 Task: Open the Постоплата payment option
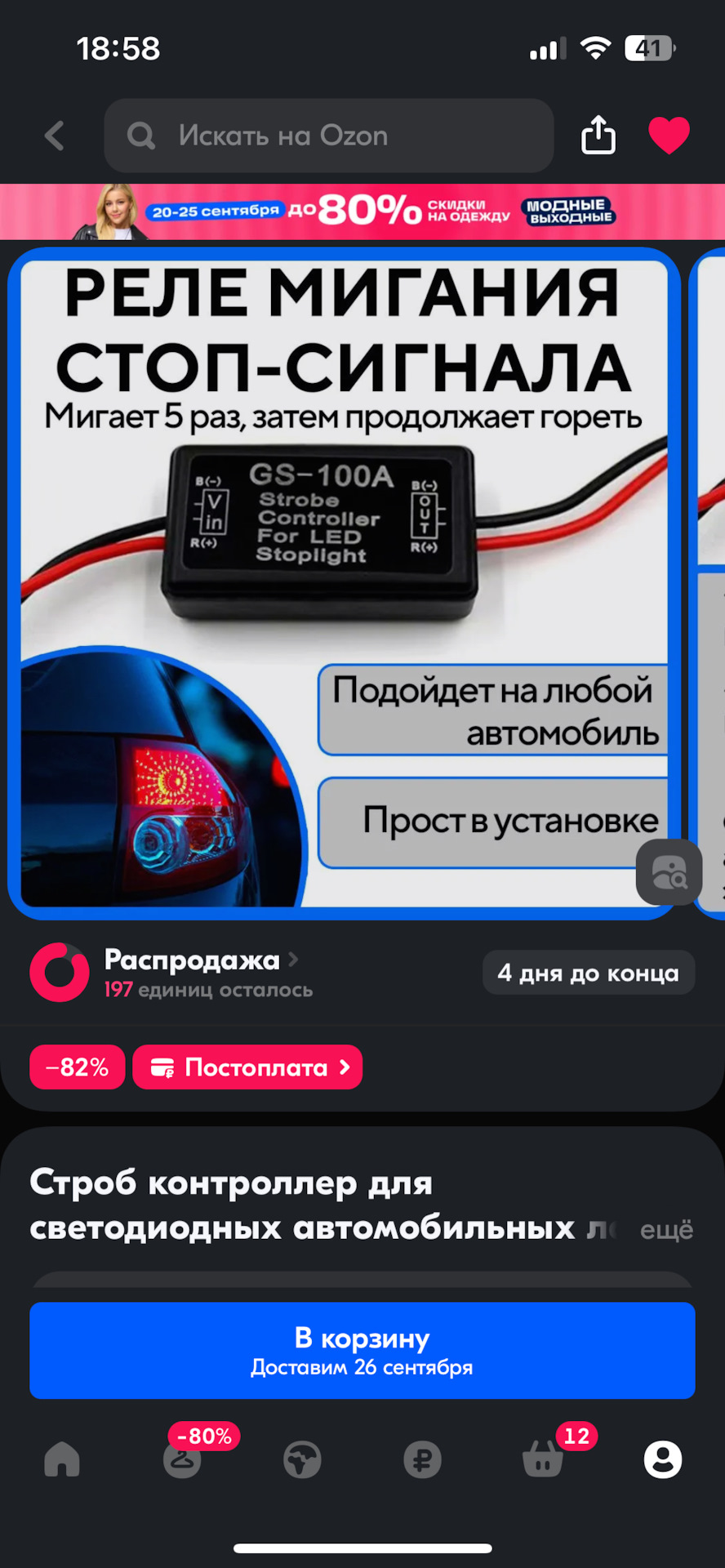tap(247, 1067)
